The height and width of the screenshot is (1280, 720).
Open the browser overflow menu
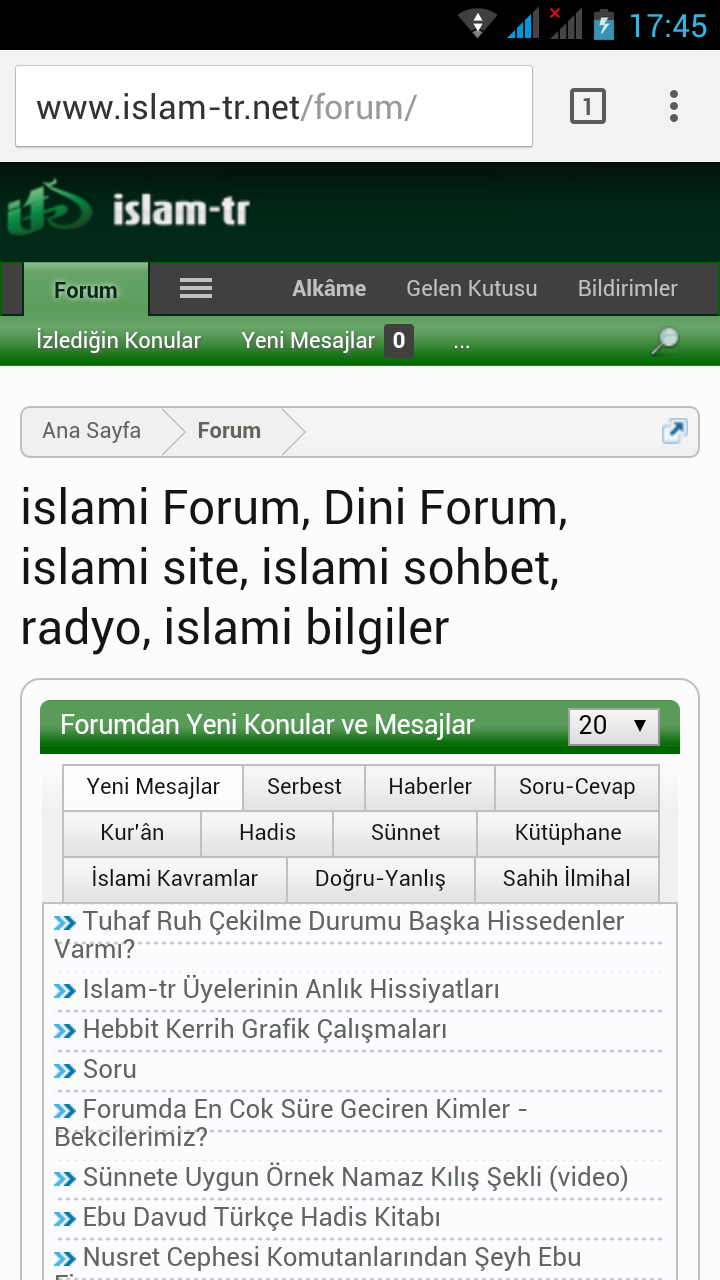click(674, 106)
